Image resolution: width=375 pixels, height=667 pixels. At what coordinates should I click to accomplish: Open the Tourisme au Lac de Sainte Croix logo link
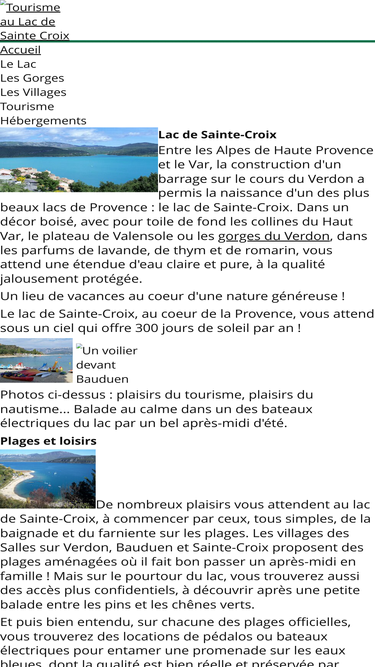[34, 21]
